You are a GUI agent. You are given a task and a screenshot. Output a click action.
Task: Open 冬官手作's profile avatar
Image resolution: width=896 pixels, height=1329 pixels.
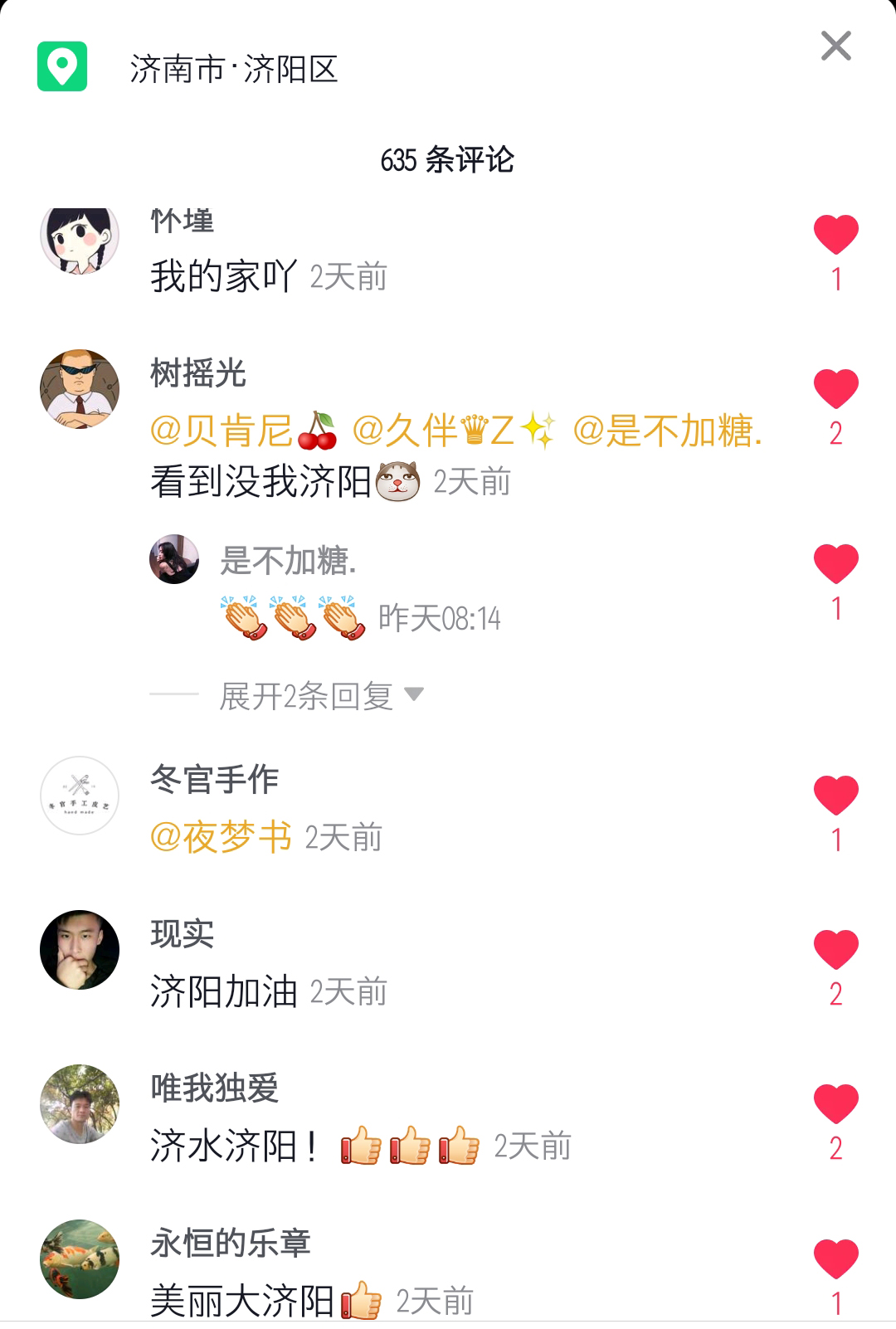pyautogui.click(x=80, y=796)
